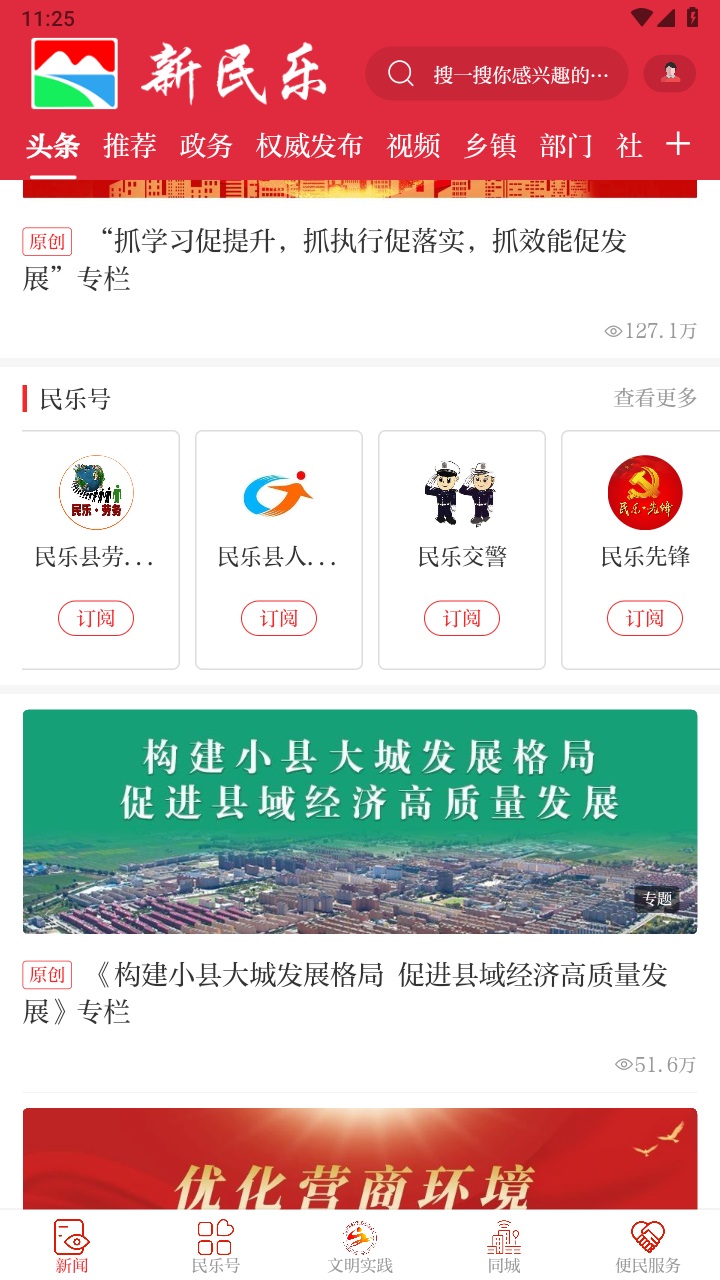Tap the search field 搜一搜你感兴趣的
Viewport: 720px width, 1280px height.
click(x=497, y=73)
